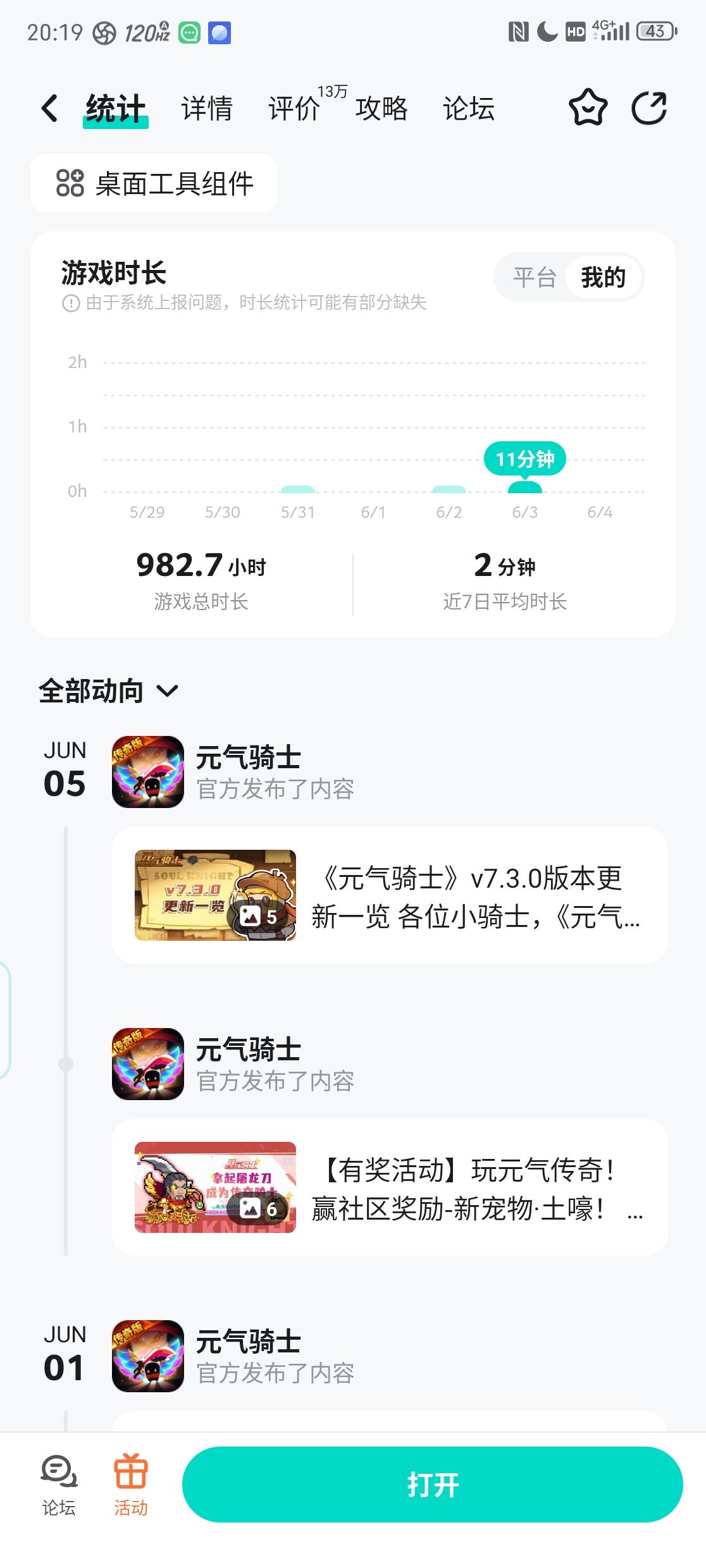
Task: Select the 0h gridline area on the playtime chart
Action: pyautogui.click(x=78, y=490)
